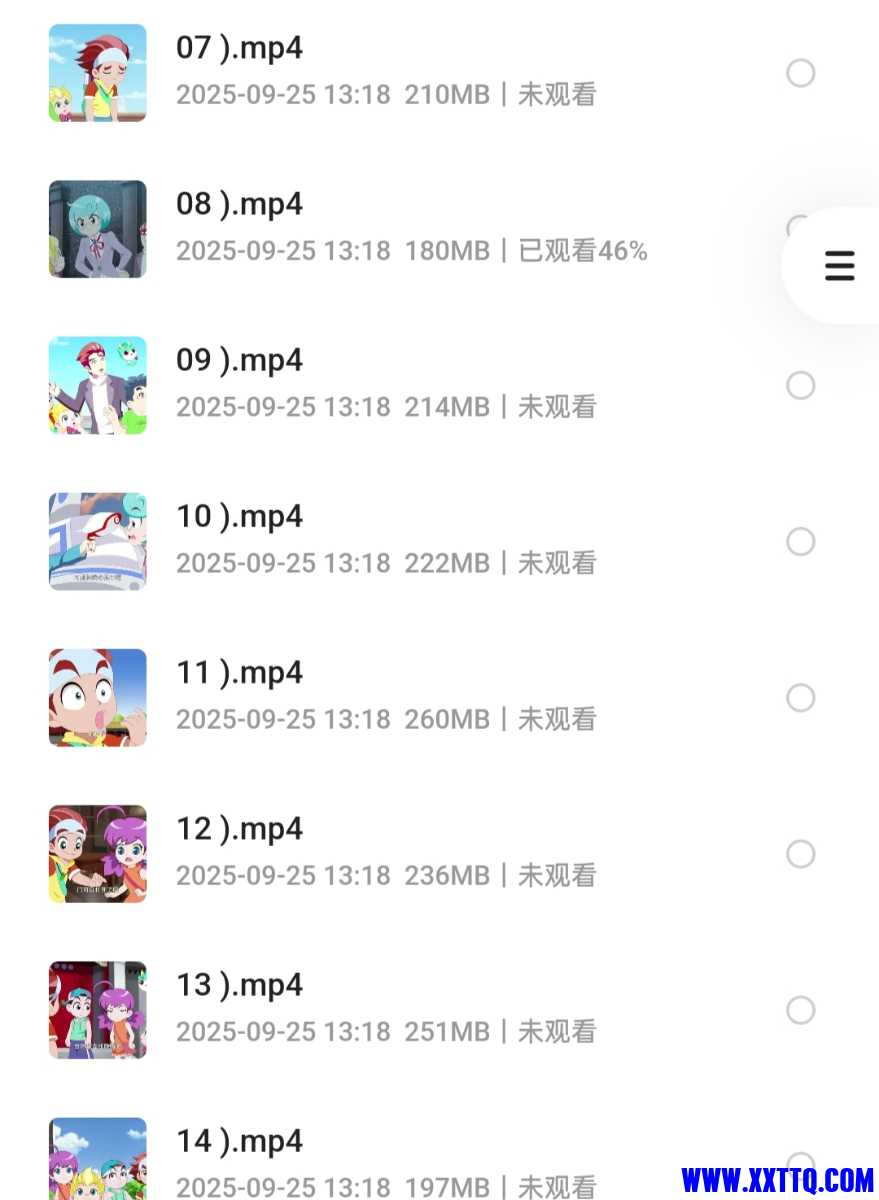The image size is (879, 1200).
Task: Tick the selection circle beside 09 ).mp4
Action: (800, 385)
